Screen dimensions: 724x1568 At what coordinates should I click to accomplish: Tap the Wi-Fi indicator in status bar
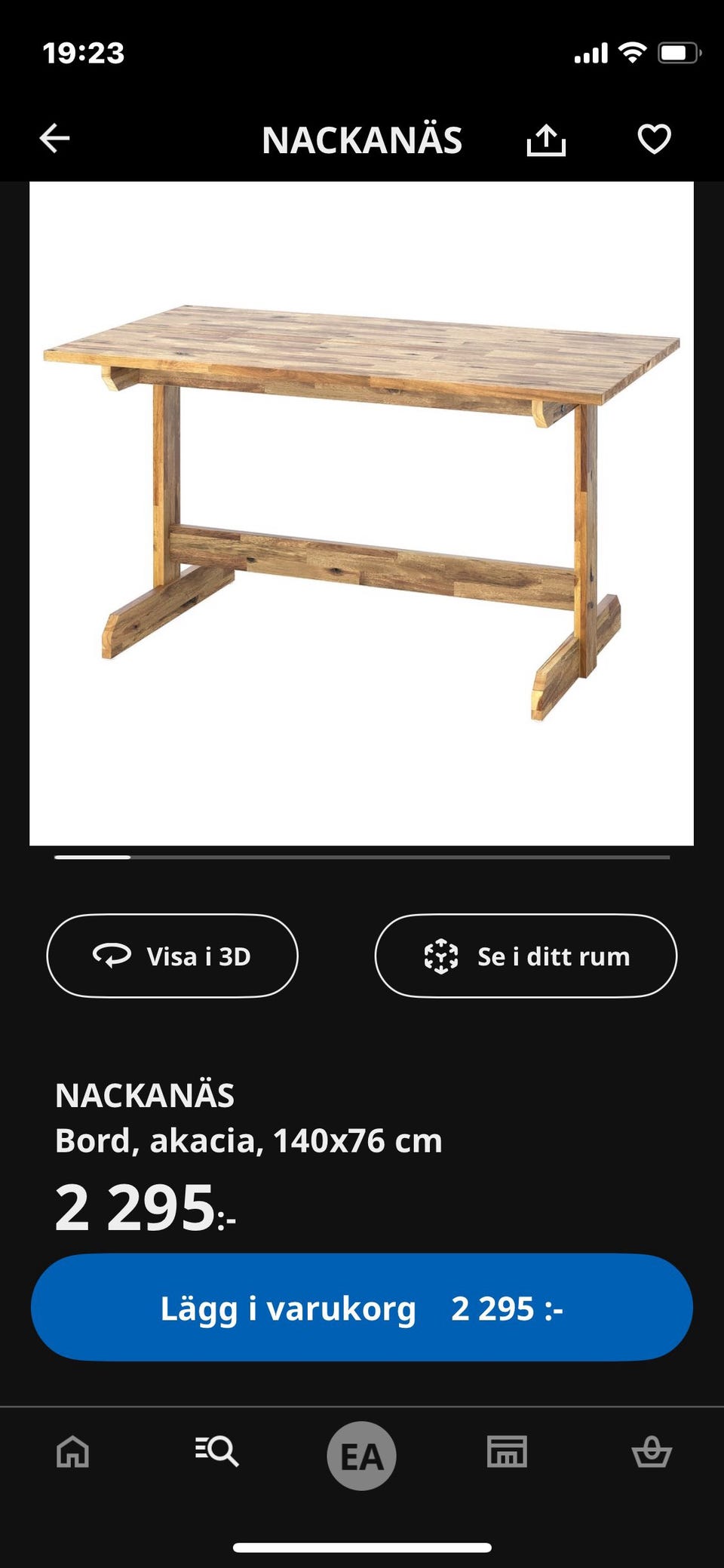tap(632, 51)
